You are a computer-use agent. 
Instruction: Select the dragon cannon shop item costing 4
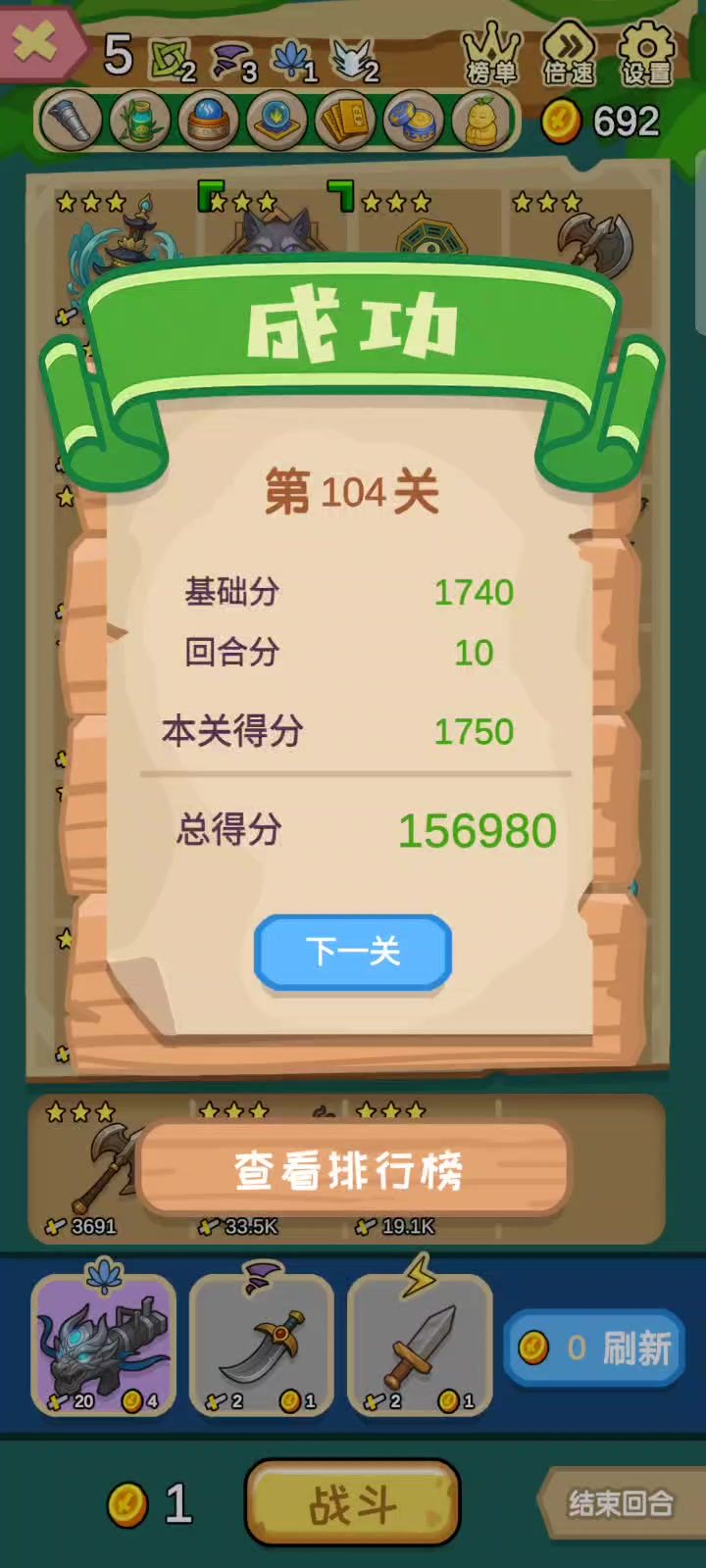104,1345
